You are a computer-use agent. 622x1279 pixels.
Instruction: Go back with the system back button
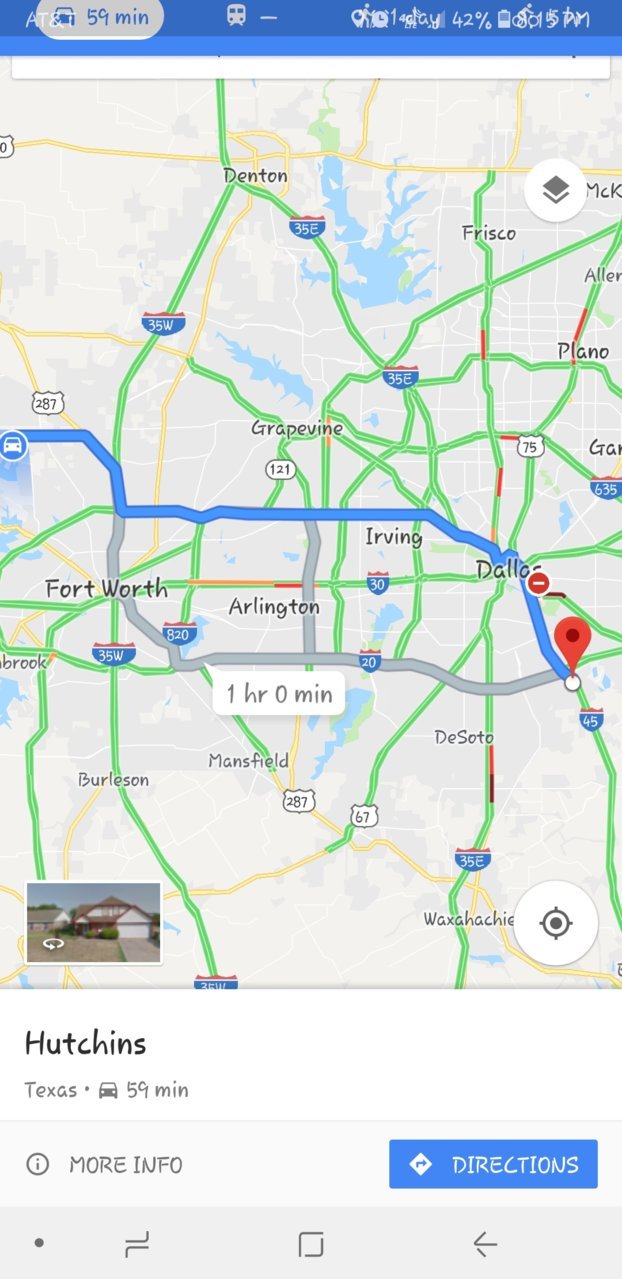click(485, 1243)
